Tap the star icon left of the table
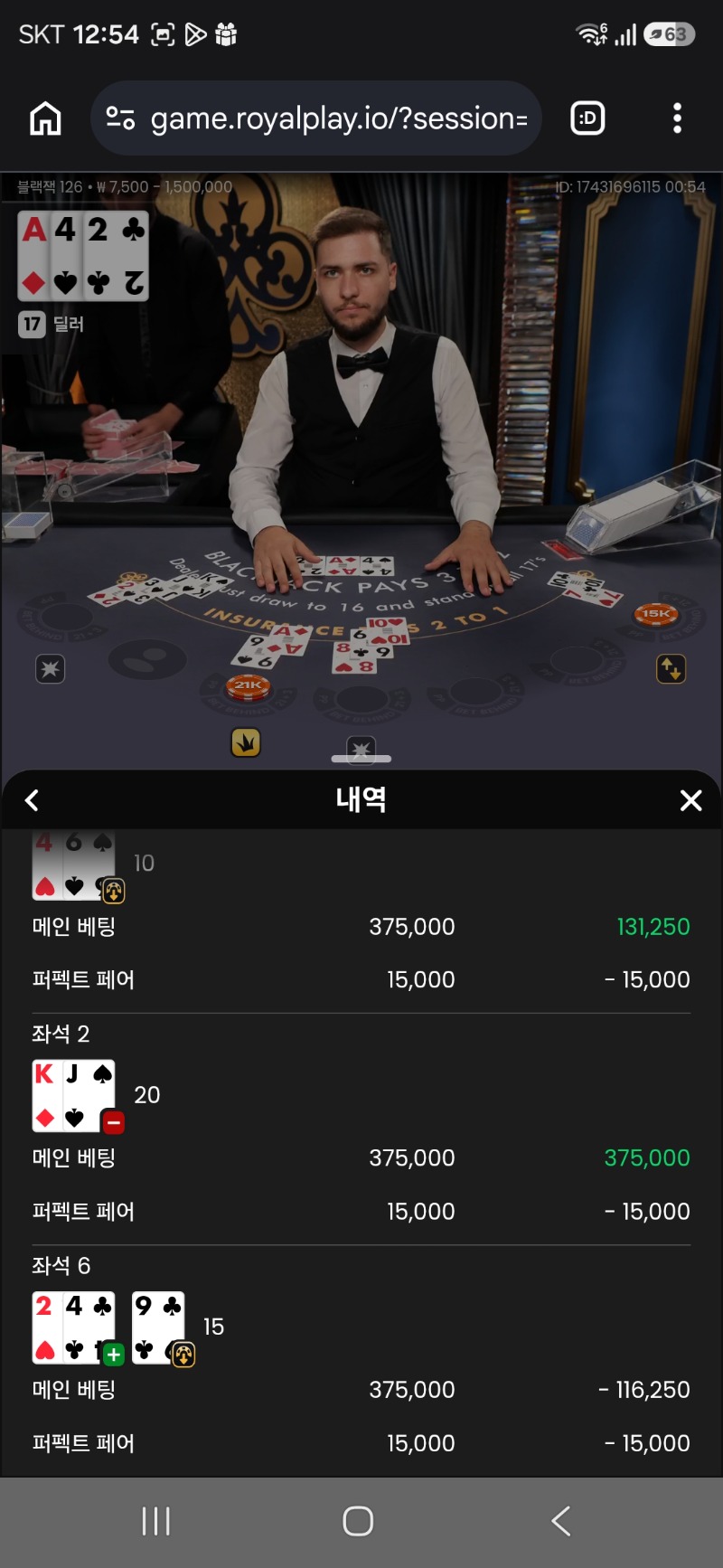Viewport: 723px width, 1568px height. click(50, 669)
